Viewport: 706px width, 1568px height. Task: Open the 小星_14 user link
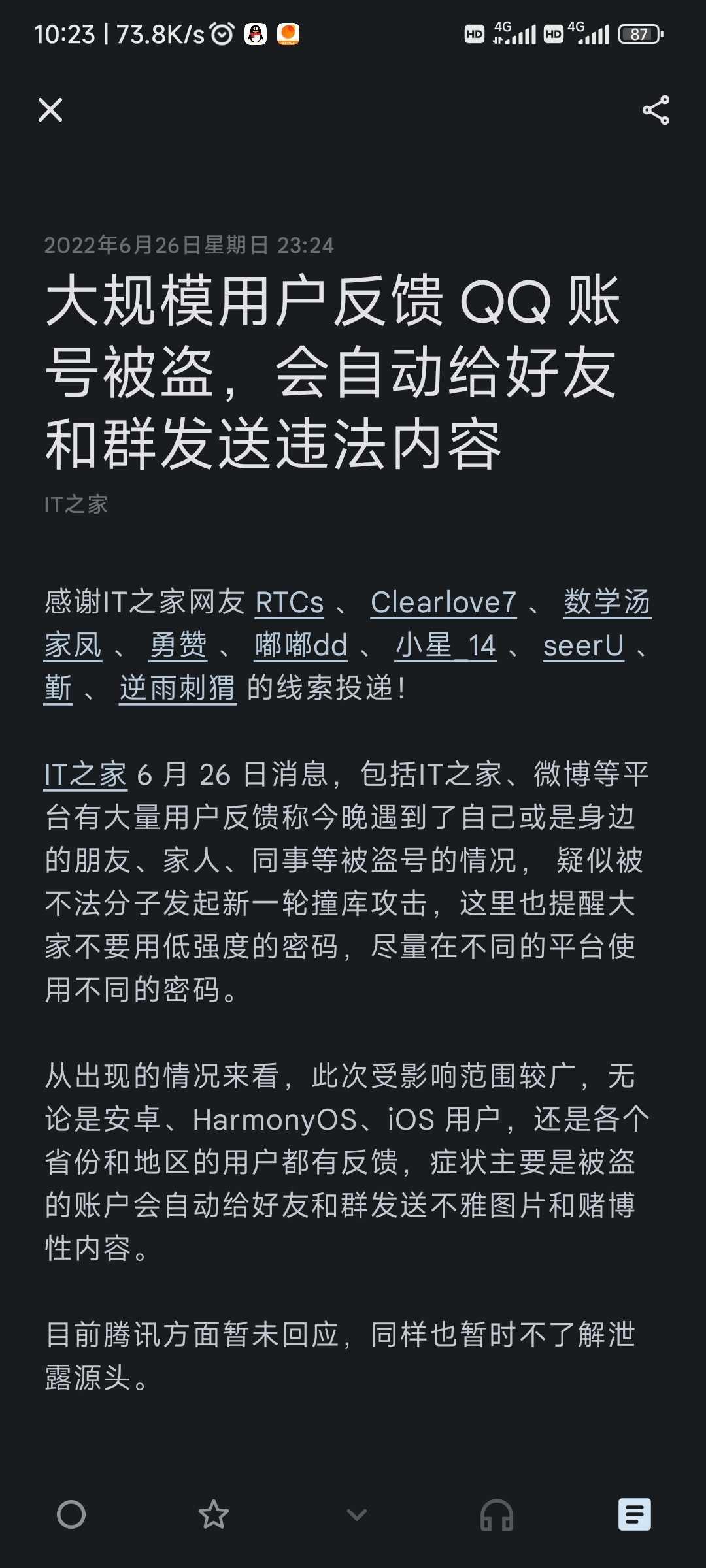coord(446,645)
